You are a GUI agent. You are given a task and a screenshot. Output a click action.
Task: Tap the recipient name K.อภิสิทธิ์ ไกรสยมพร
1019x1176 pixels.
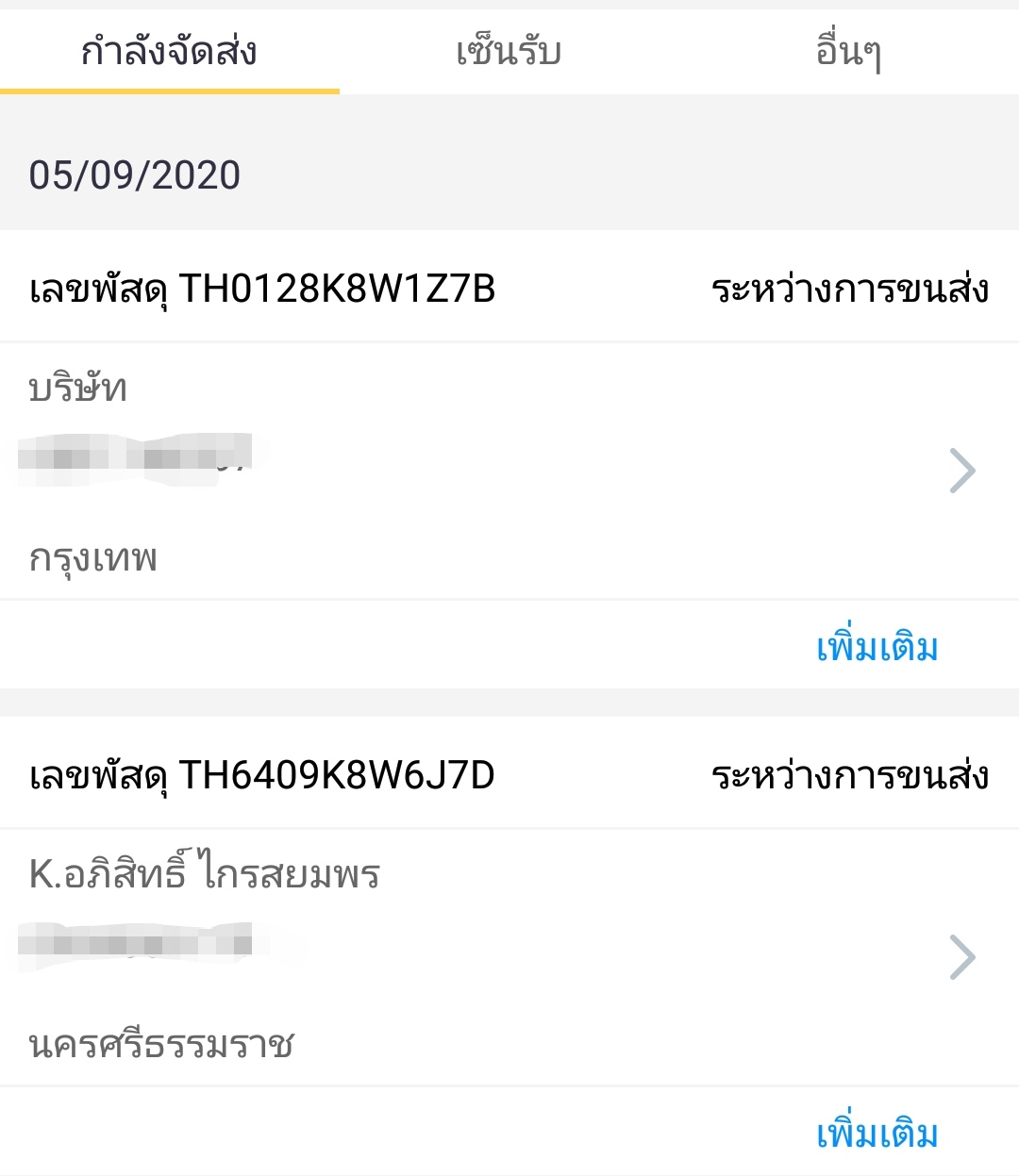[203, 872]
